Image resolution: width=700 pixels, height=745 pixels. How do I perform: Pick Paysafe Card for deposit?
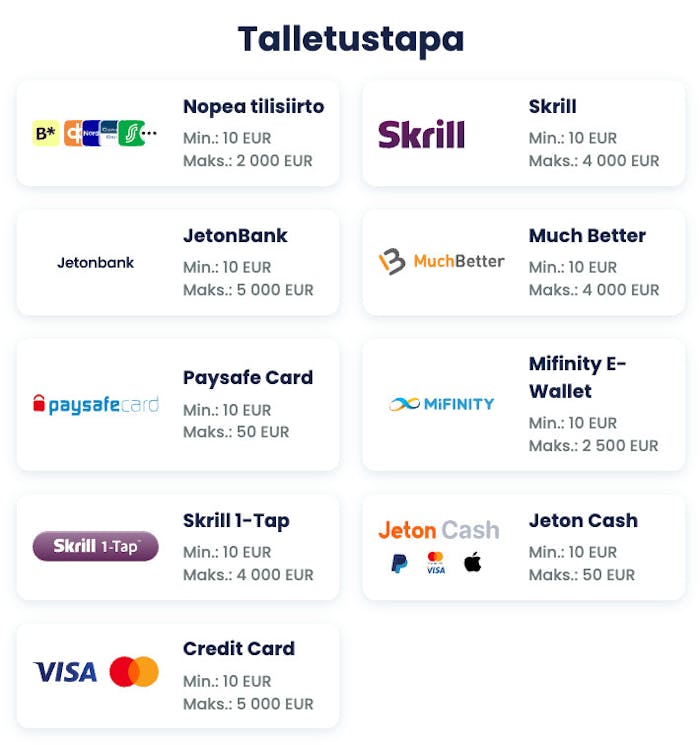[178, 404]
